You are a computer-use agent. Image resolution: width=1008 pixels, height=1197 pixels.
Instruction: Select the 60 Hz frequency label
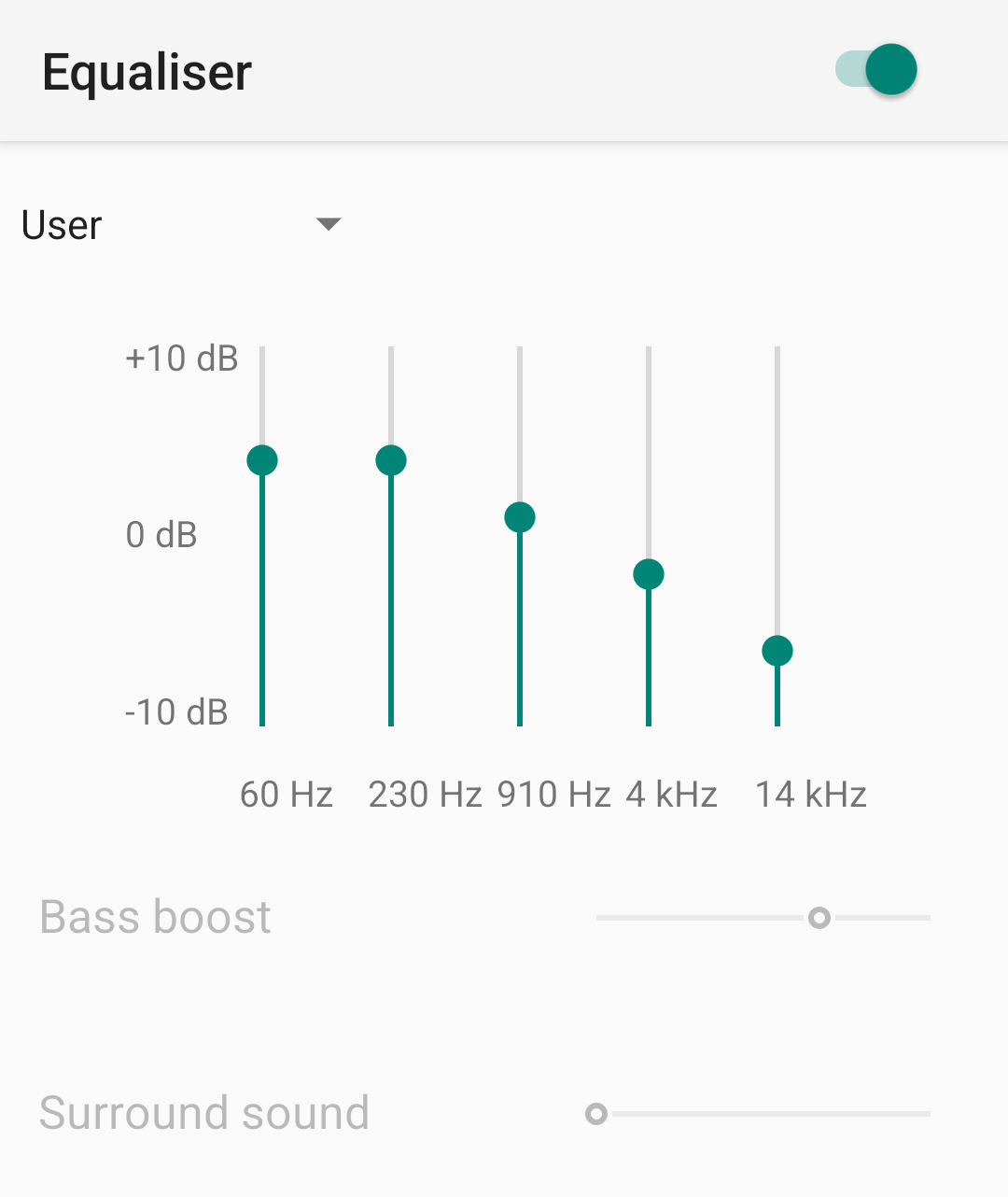click(x=286, y=794)
